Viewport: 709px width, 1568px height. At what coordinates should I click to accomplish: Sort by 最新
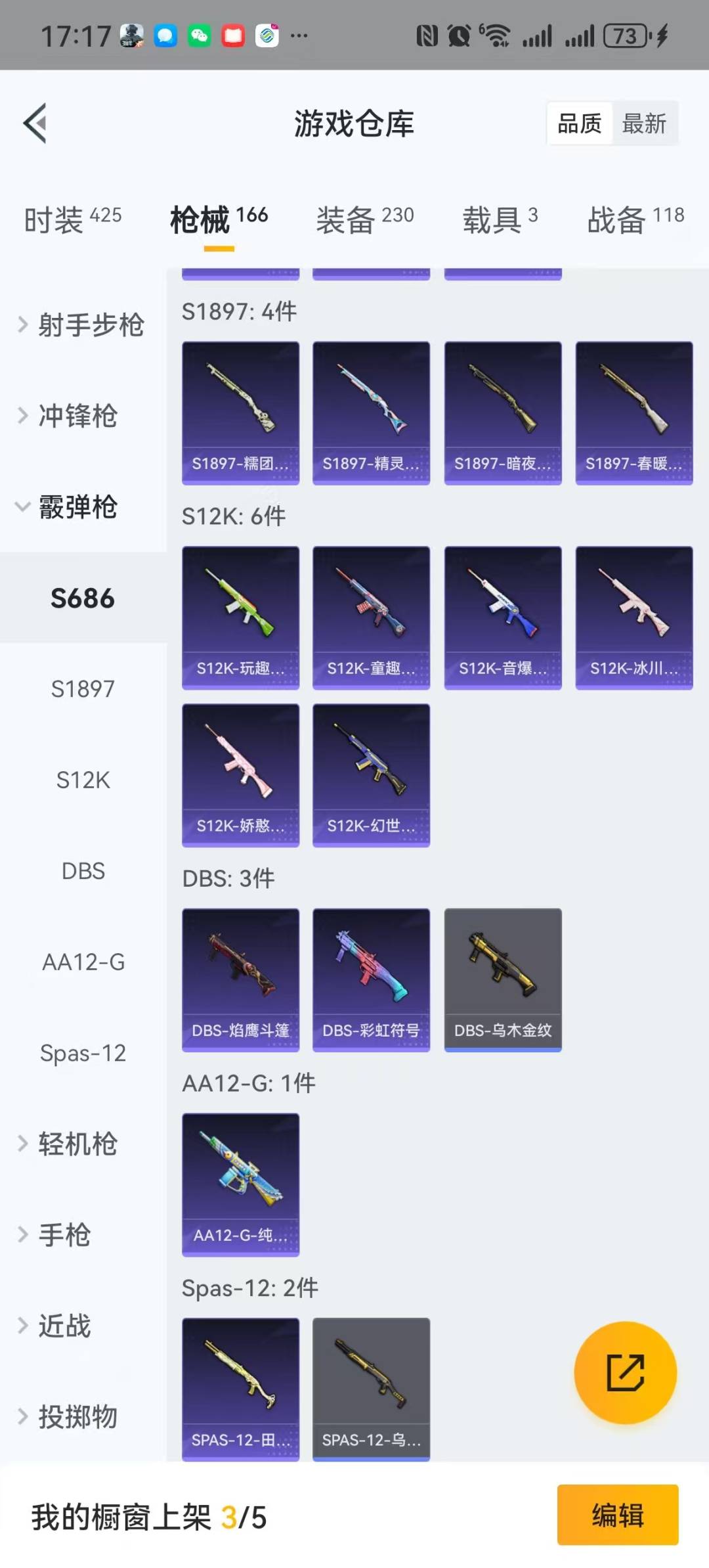tap(644, 123)
